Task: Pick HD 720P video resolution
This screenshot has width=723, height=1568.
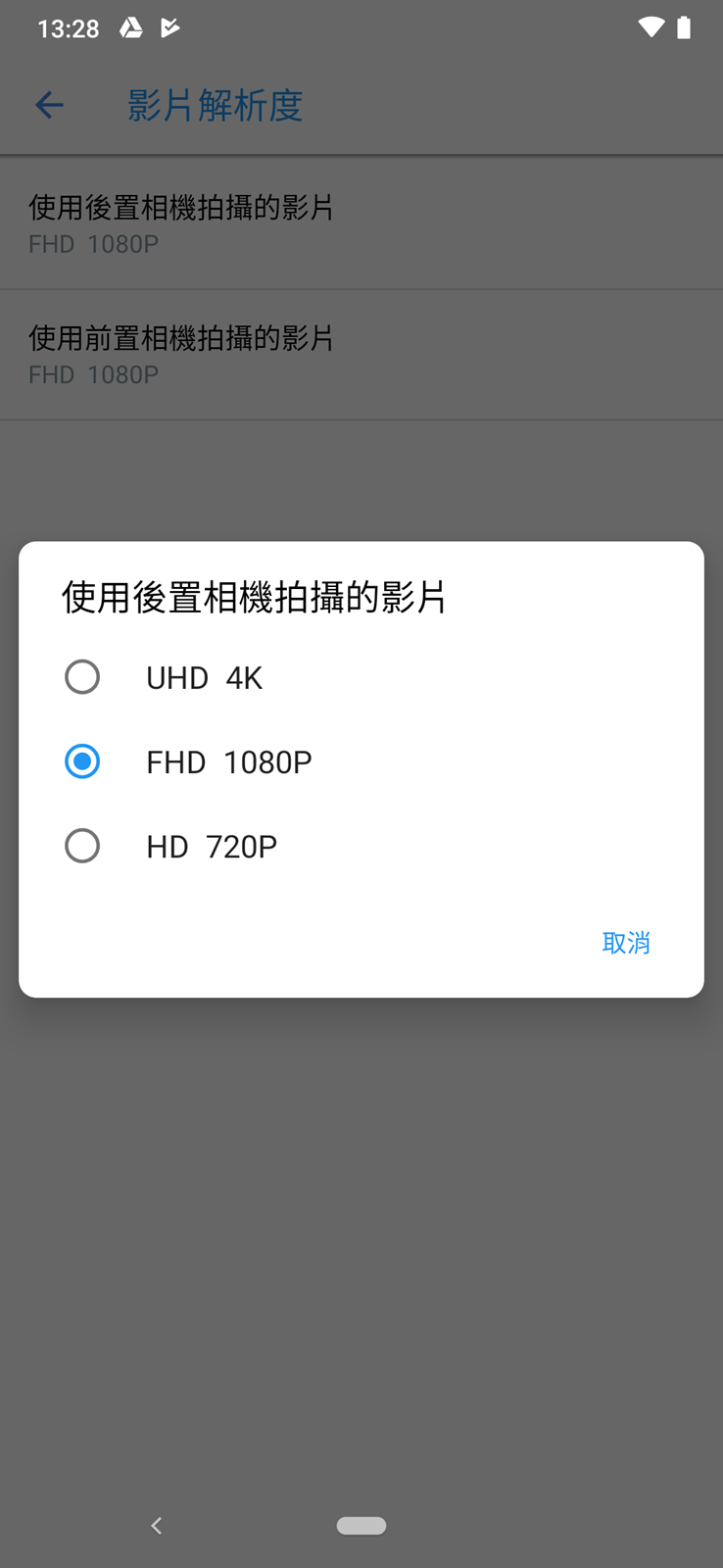Action: 82,846
